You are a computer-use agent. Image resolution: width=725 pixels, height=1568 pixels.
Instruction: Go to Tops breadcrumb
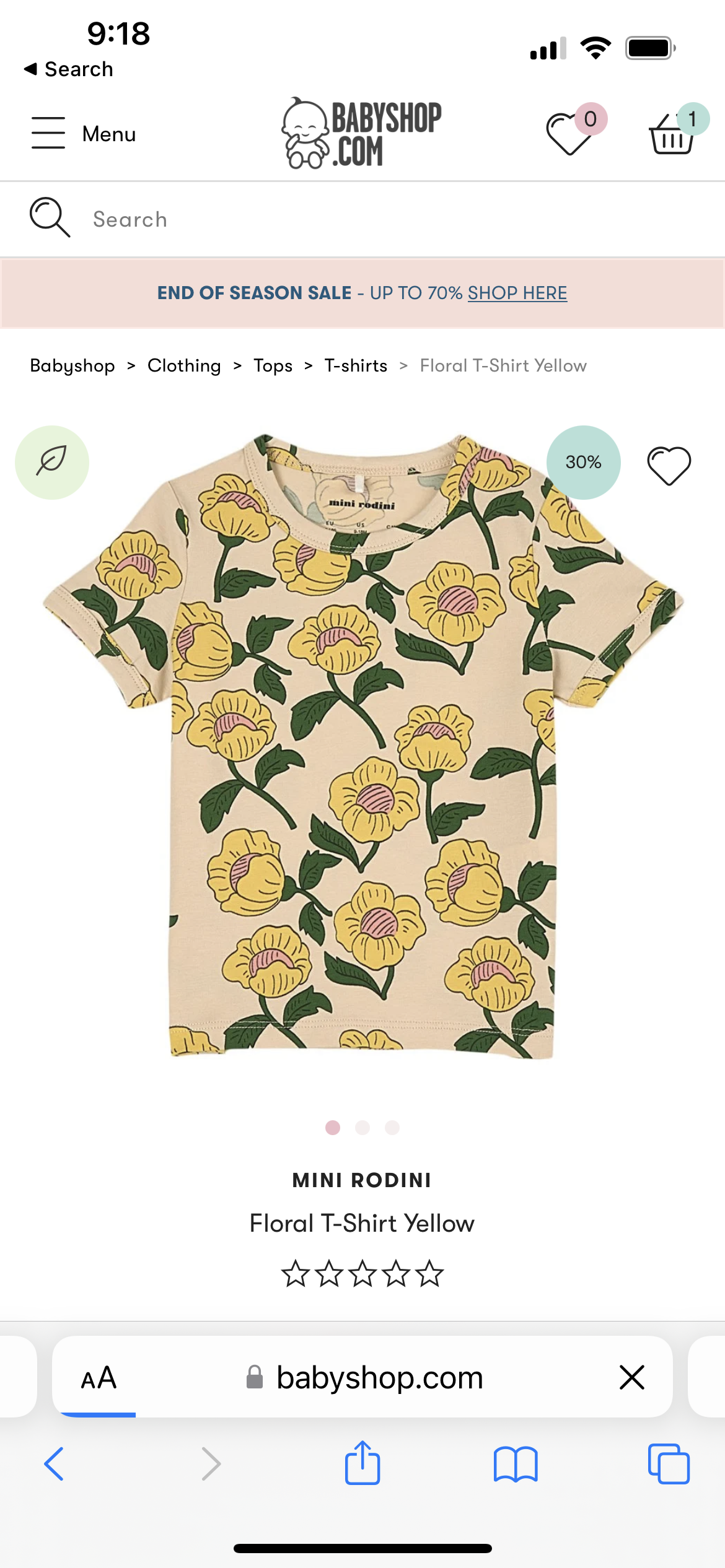tap(273, 365)
